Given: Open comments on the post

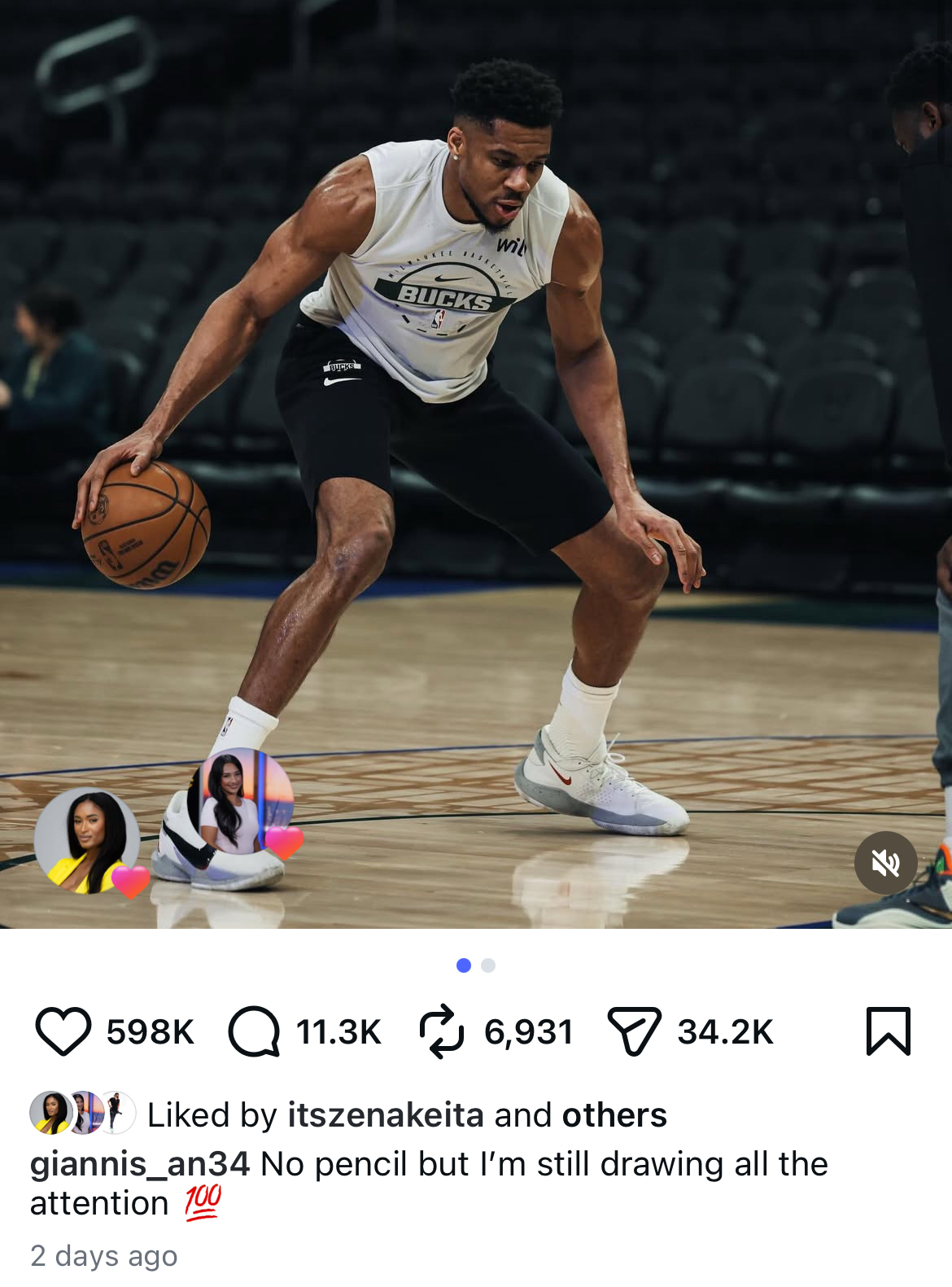Looking at the screenshot, I should (x=254, y=1031).
